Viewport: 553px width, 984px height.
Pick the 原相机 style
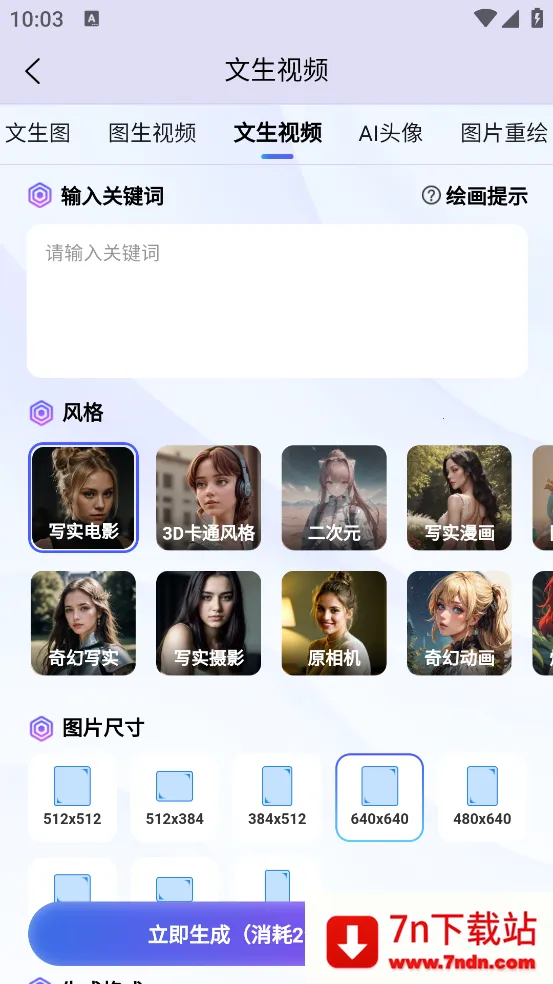pos(334,623)
